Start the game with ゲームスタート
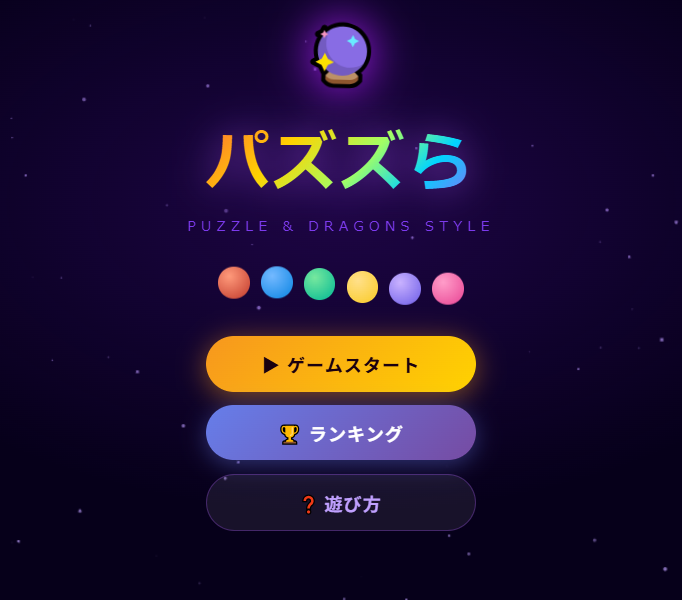 point(340,364)
